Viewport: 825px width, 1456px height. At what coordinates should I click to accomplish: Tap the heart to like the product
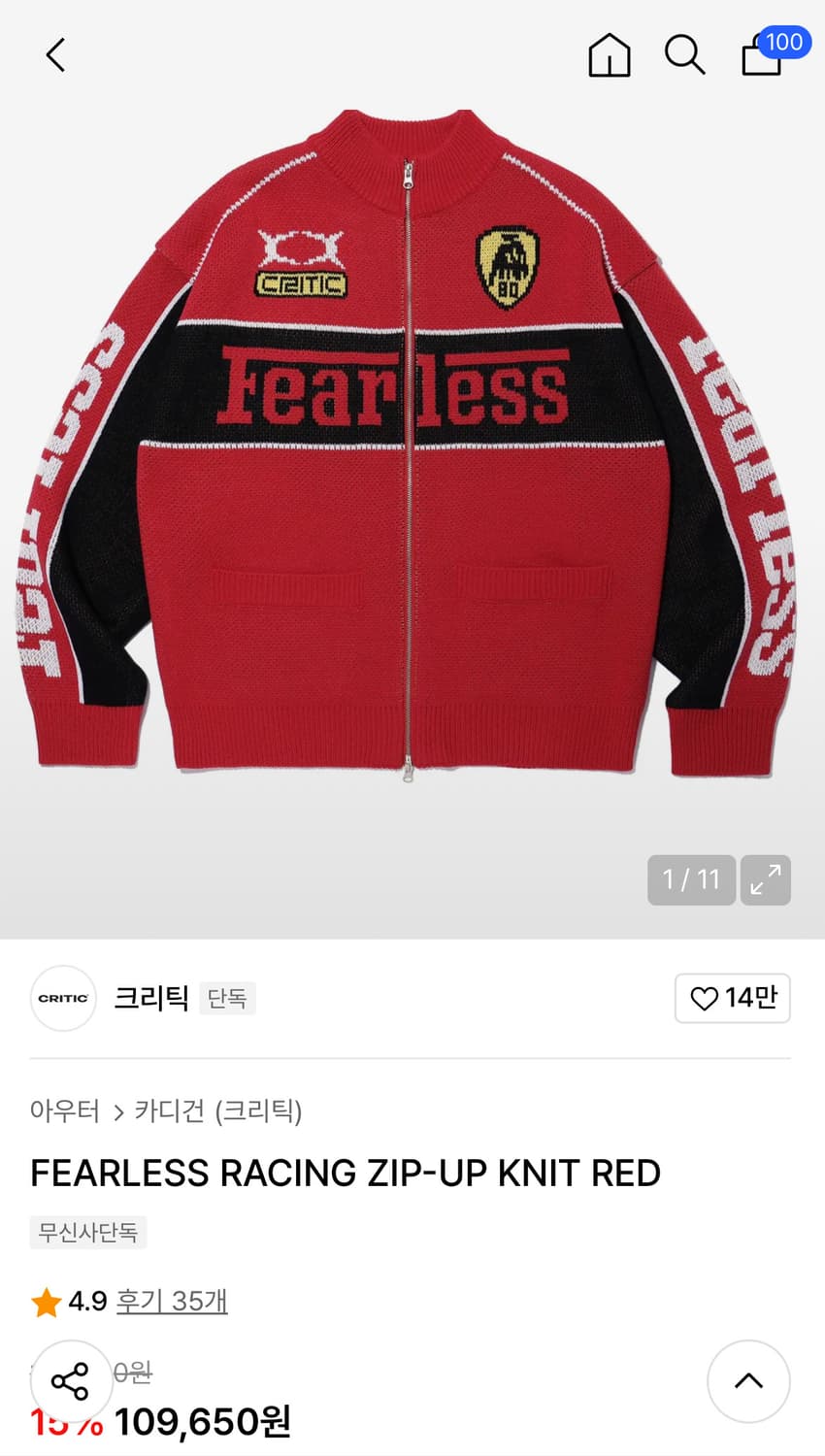707,998
